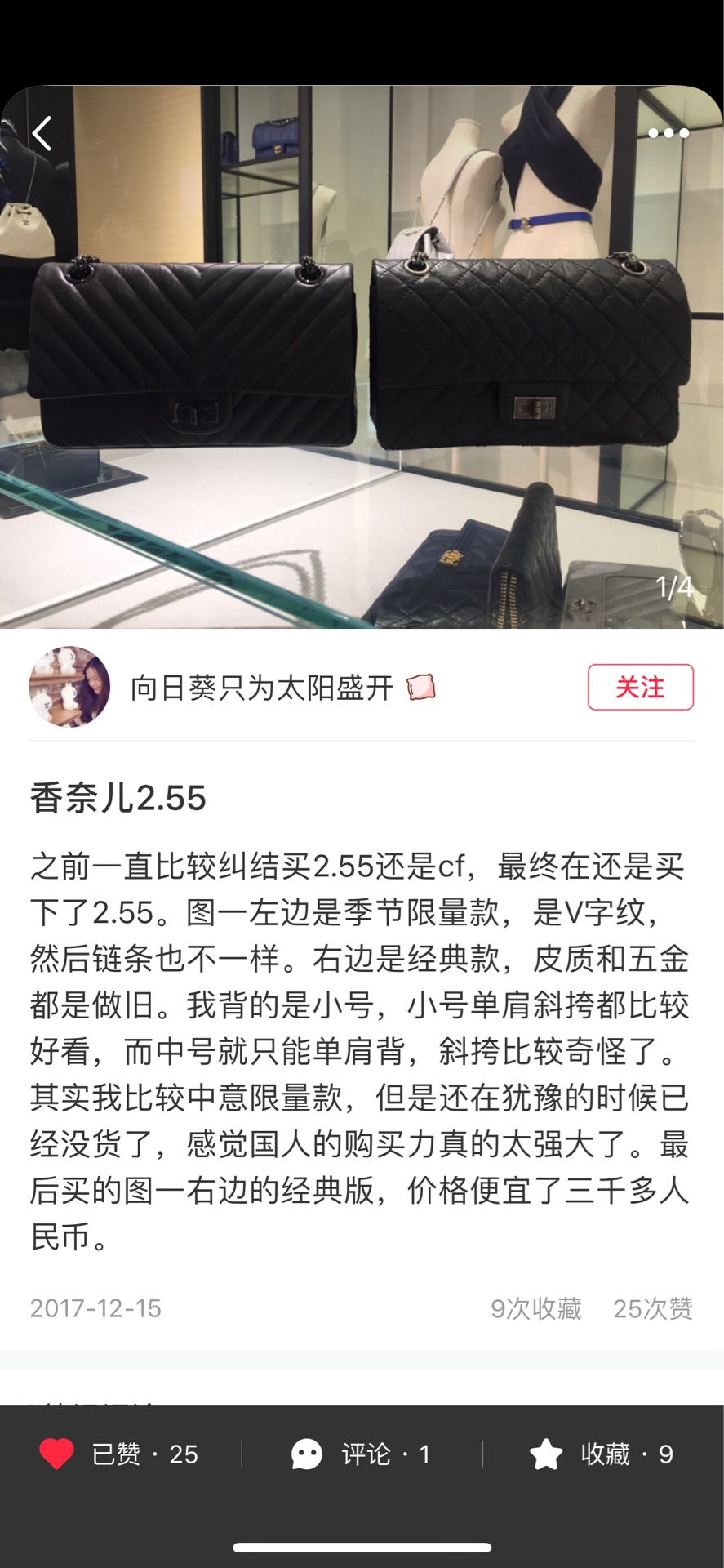Open profile of 向日葵只为太阳盛开

pyautogui.click(x=262, y=688)
